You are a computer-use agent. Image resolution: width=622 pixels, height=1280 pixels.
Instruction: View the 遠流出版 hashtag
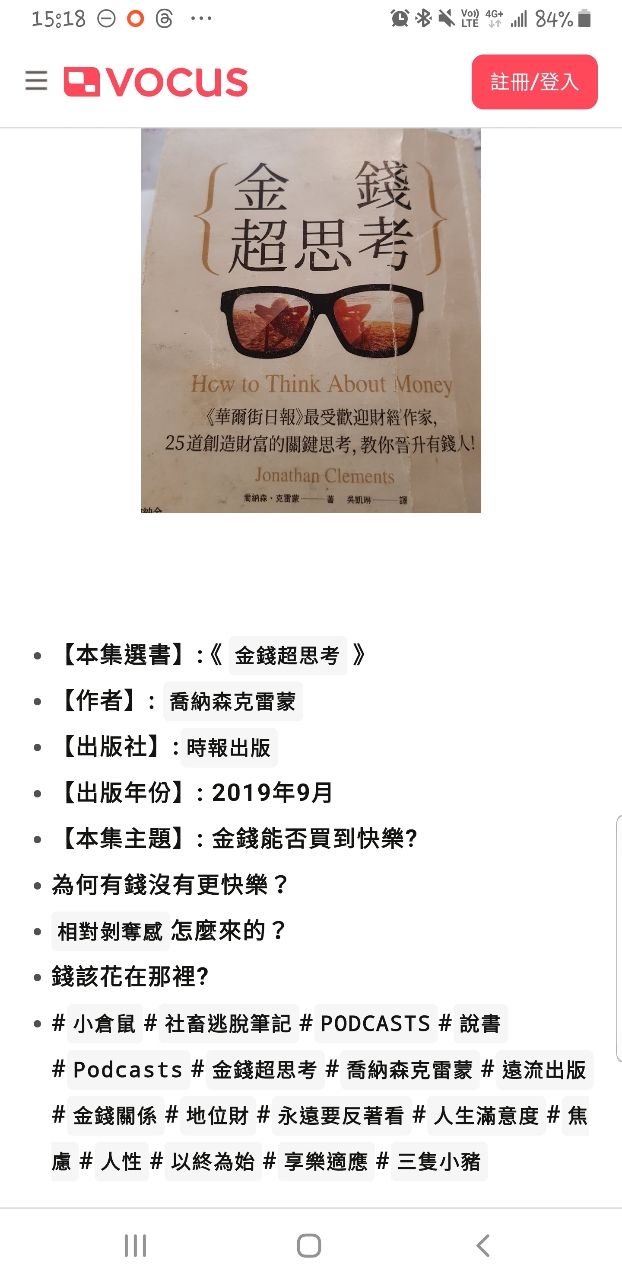[x=544, y=1069]
